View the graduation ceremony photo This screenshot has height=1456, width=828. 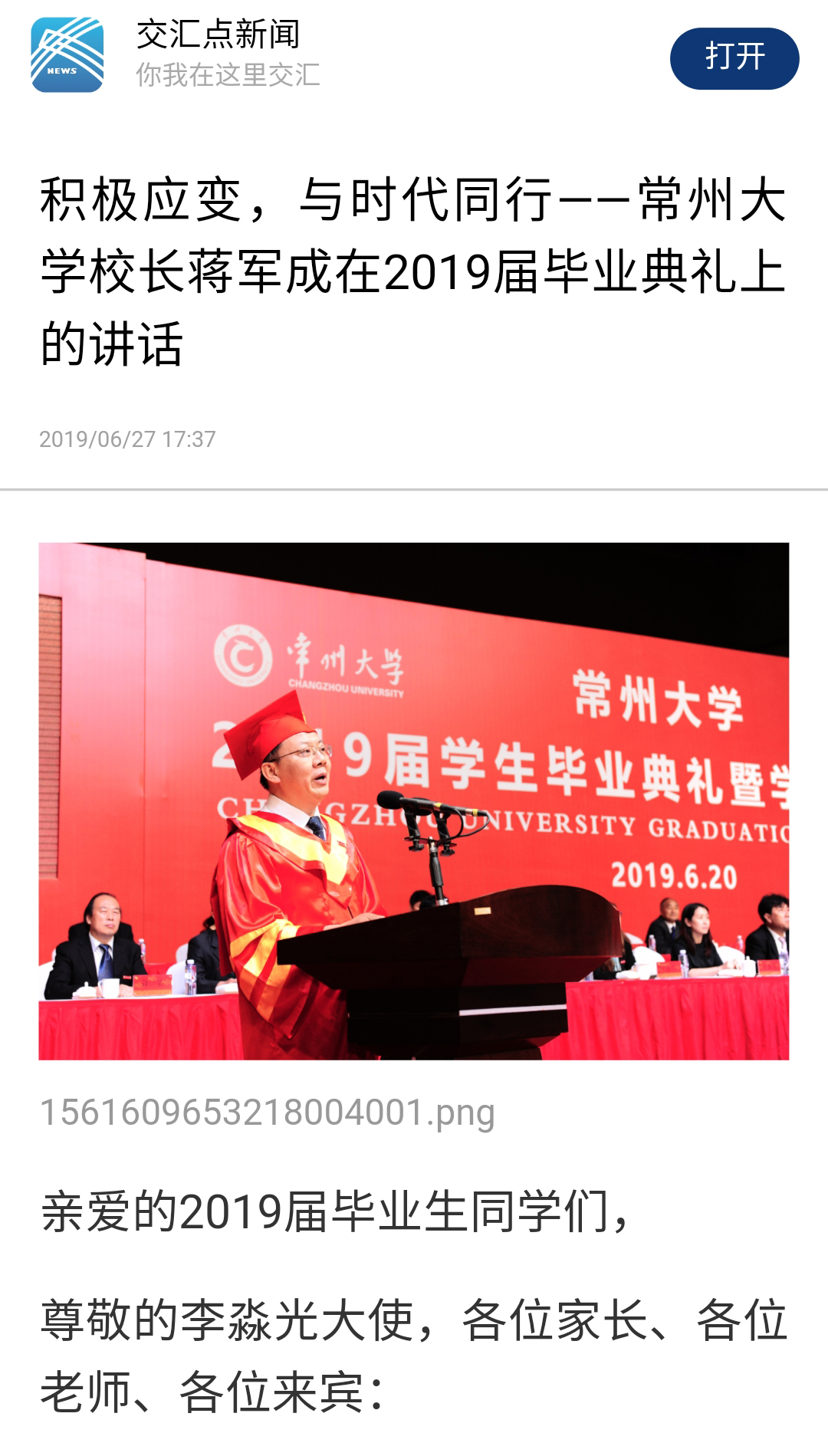[414, 800]
